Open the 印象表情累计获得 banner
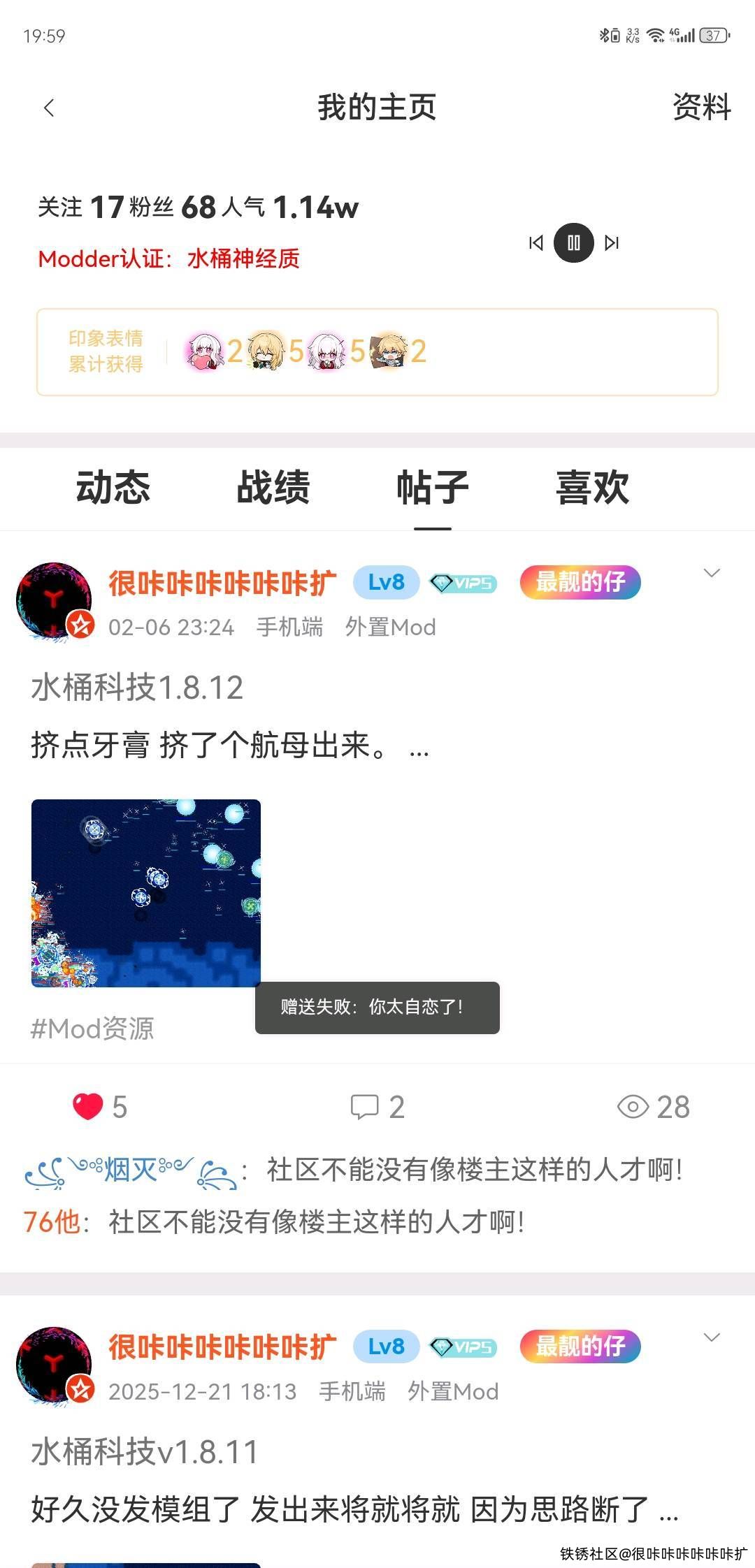The height and width of the screenshot is (1568, 755). (377, 351)
